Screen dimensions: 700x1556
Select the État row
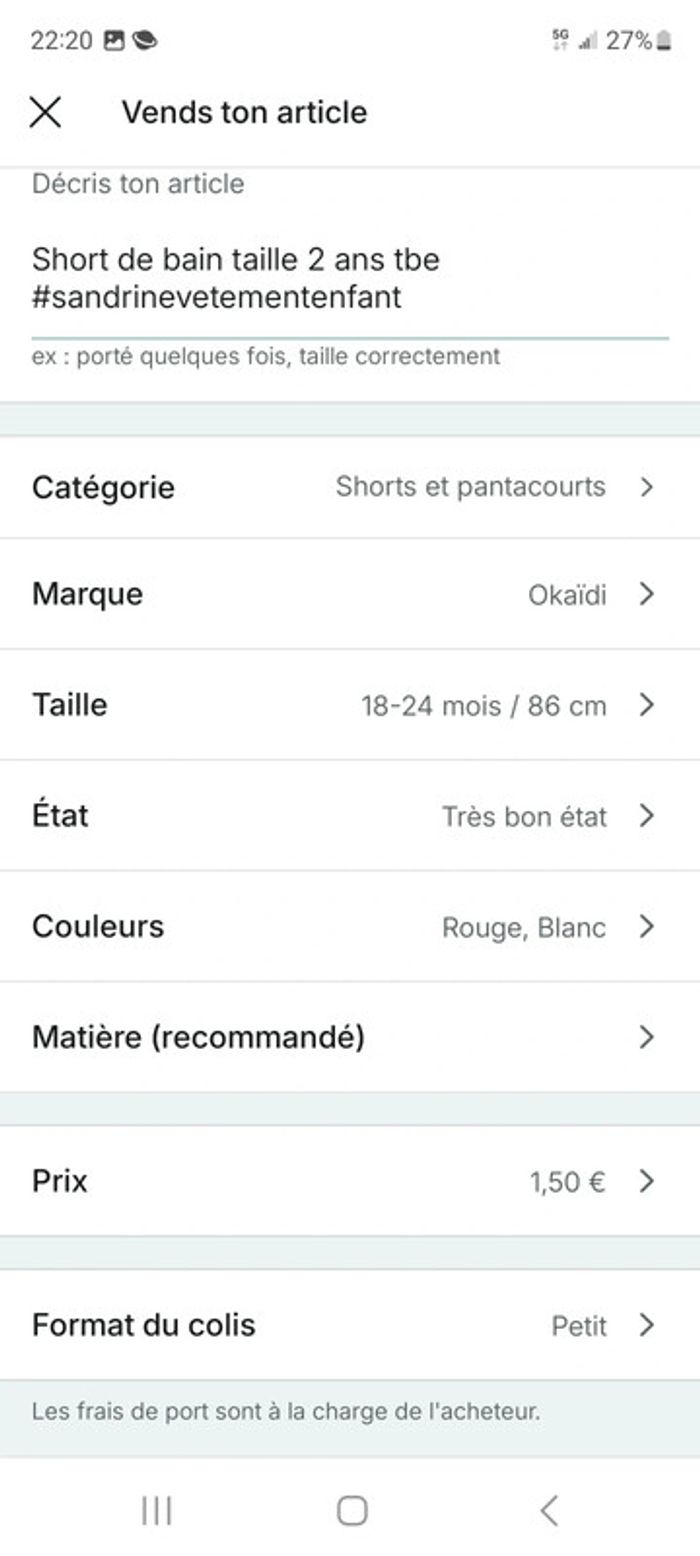point(350,816)
